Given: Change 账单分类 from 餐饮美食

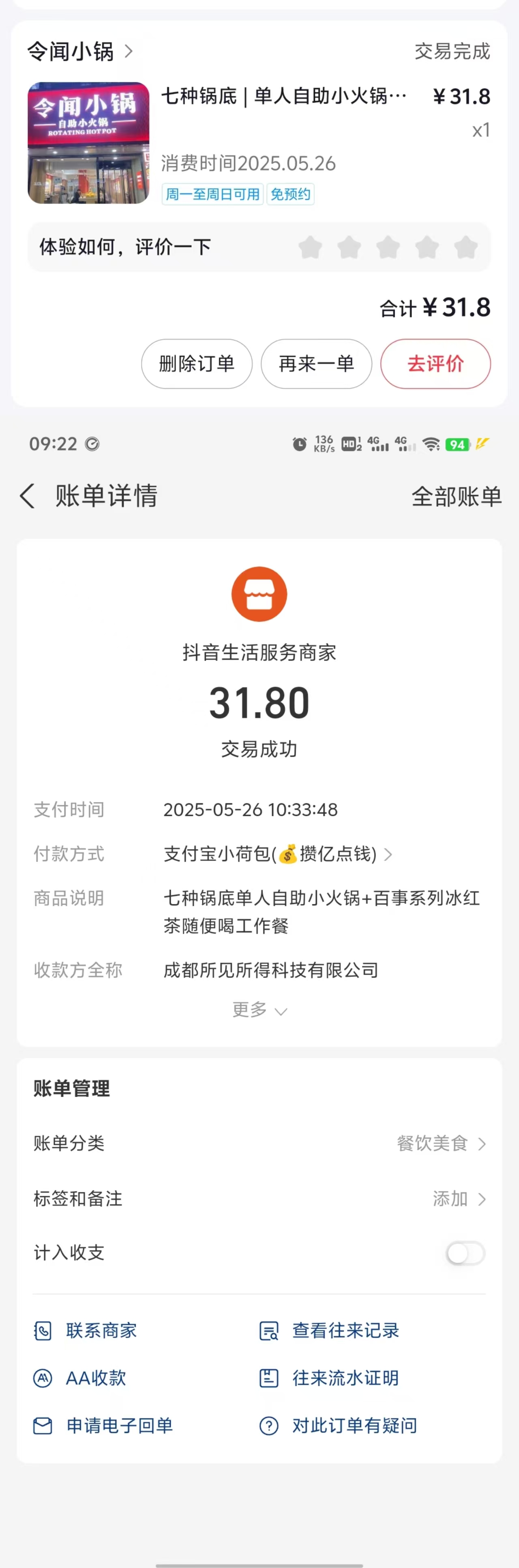Looking at the screenshot, I should point(440,1144).
